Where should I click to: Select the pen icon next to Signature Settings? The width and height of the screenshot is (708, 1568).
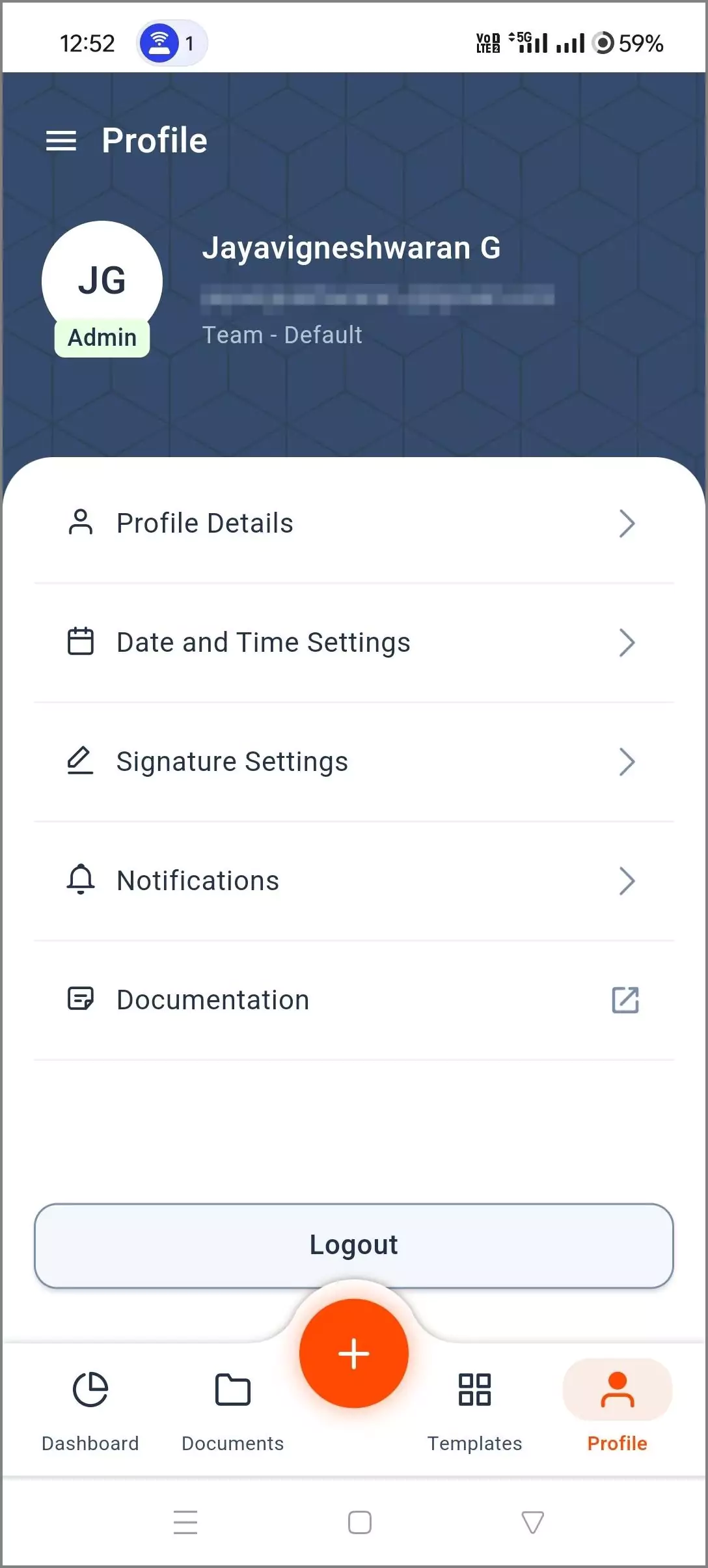79,761
